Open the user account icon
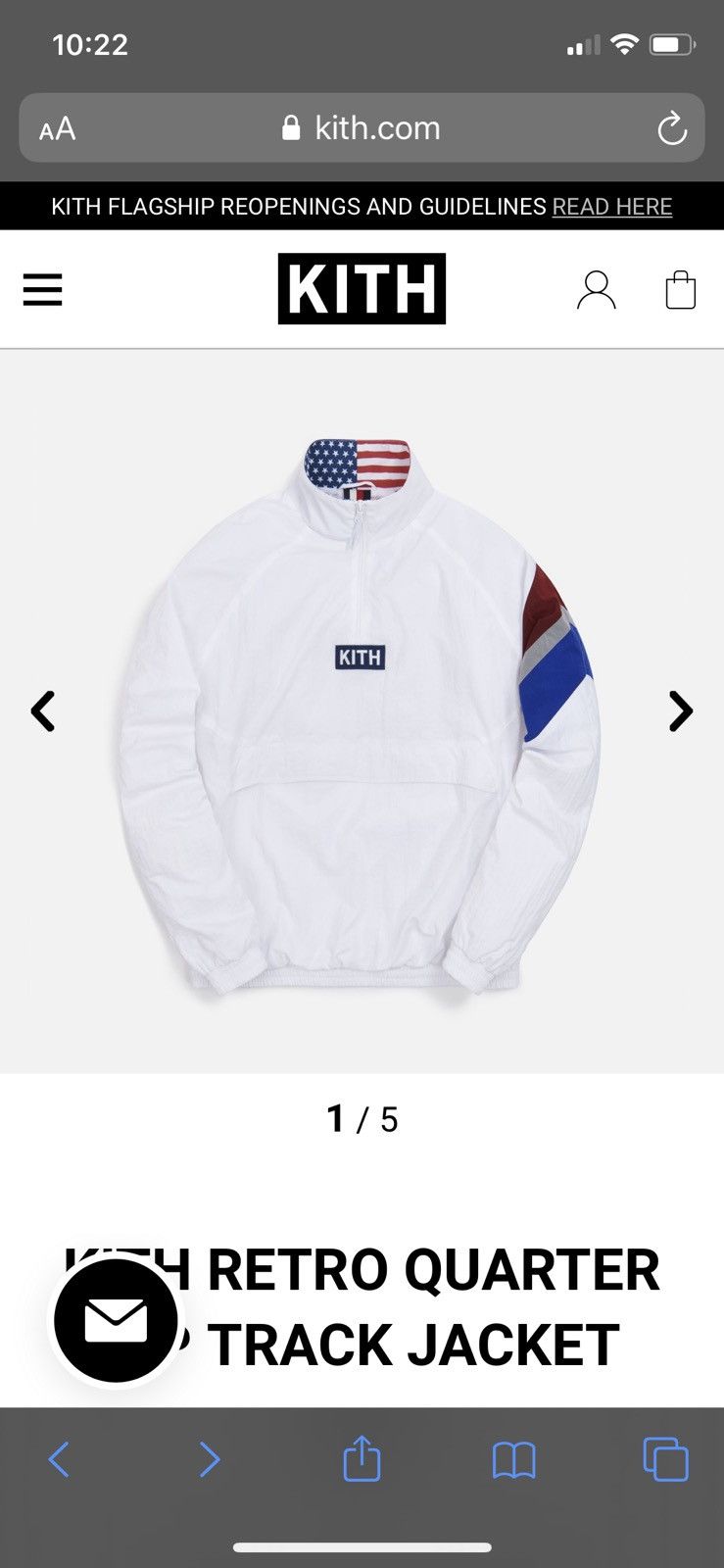Screen dimensions: 724x1568 click(596, 290)
